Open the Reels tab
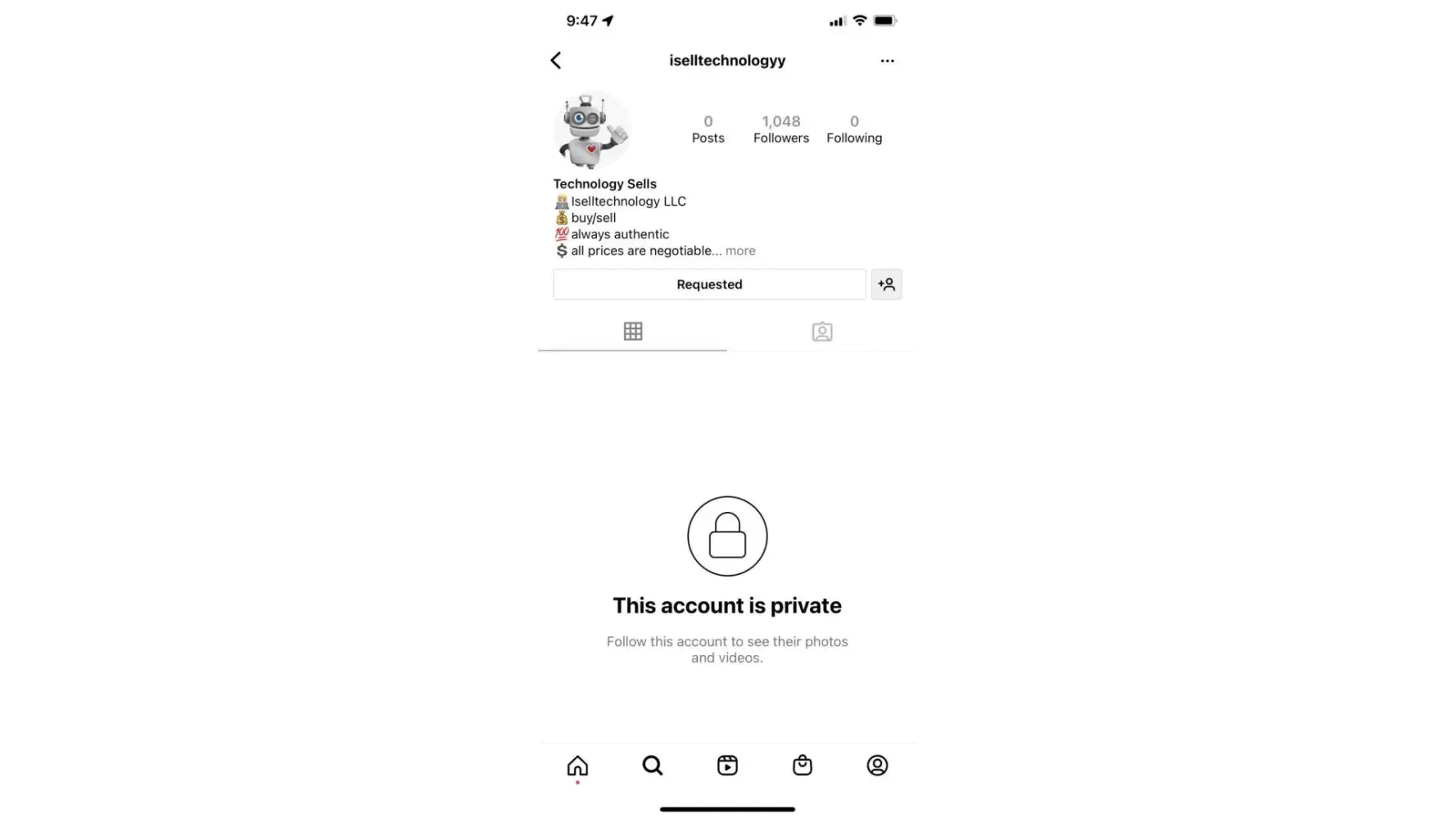 coord(727,766)
